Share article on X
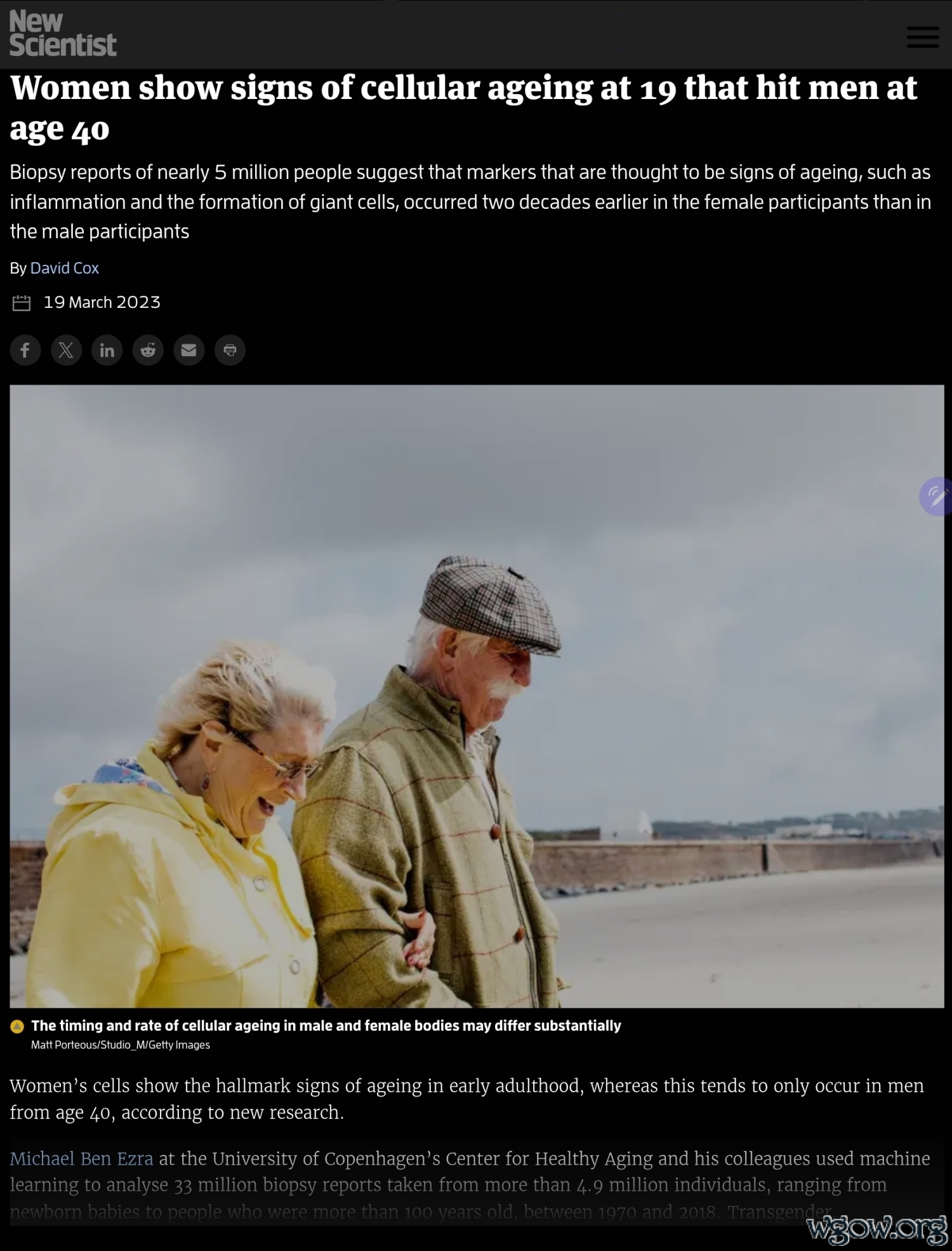 [66, 350]
